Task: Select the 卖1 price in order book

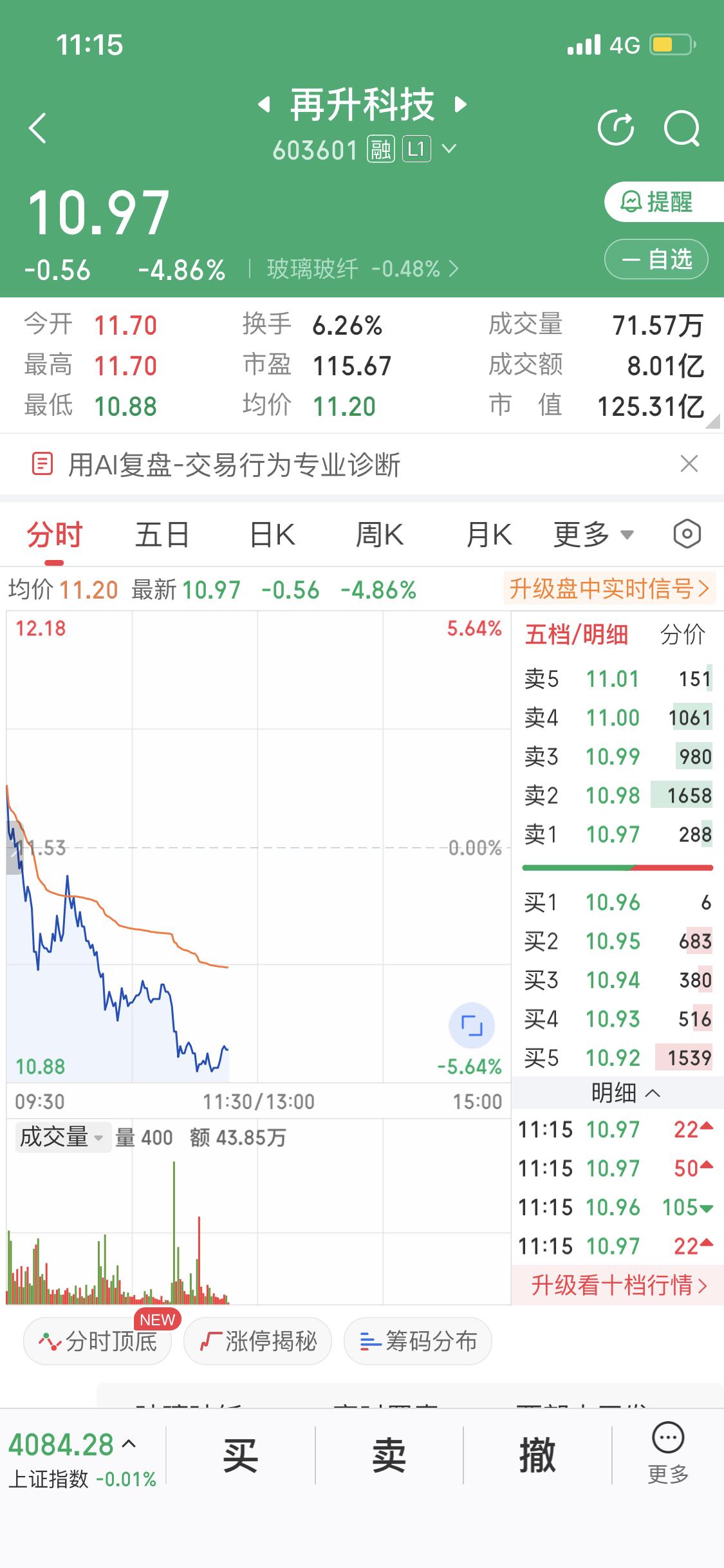Action: point(613,834)
